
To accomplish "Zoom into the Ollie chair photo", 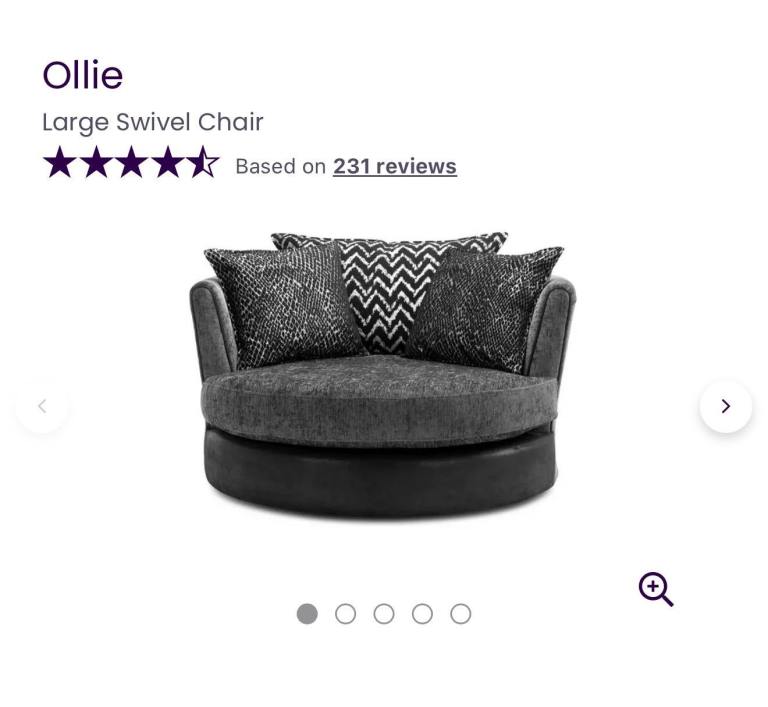I will 656,589.
